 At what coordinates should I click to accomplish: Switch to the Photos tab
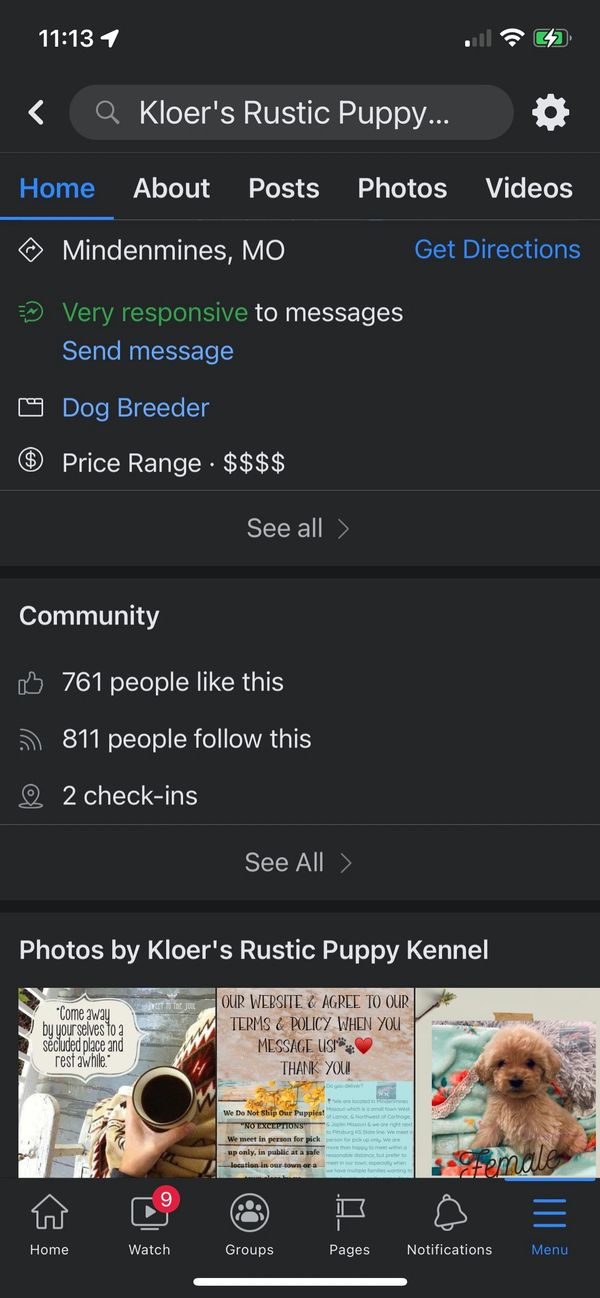(x=402, y=188)
